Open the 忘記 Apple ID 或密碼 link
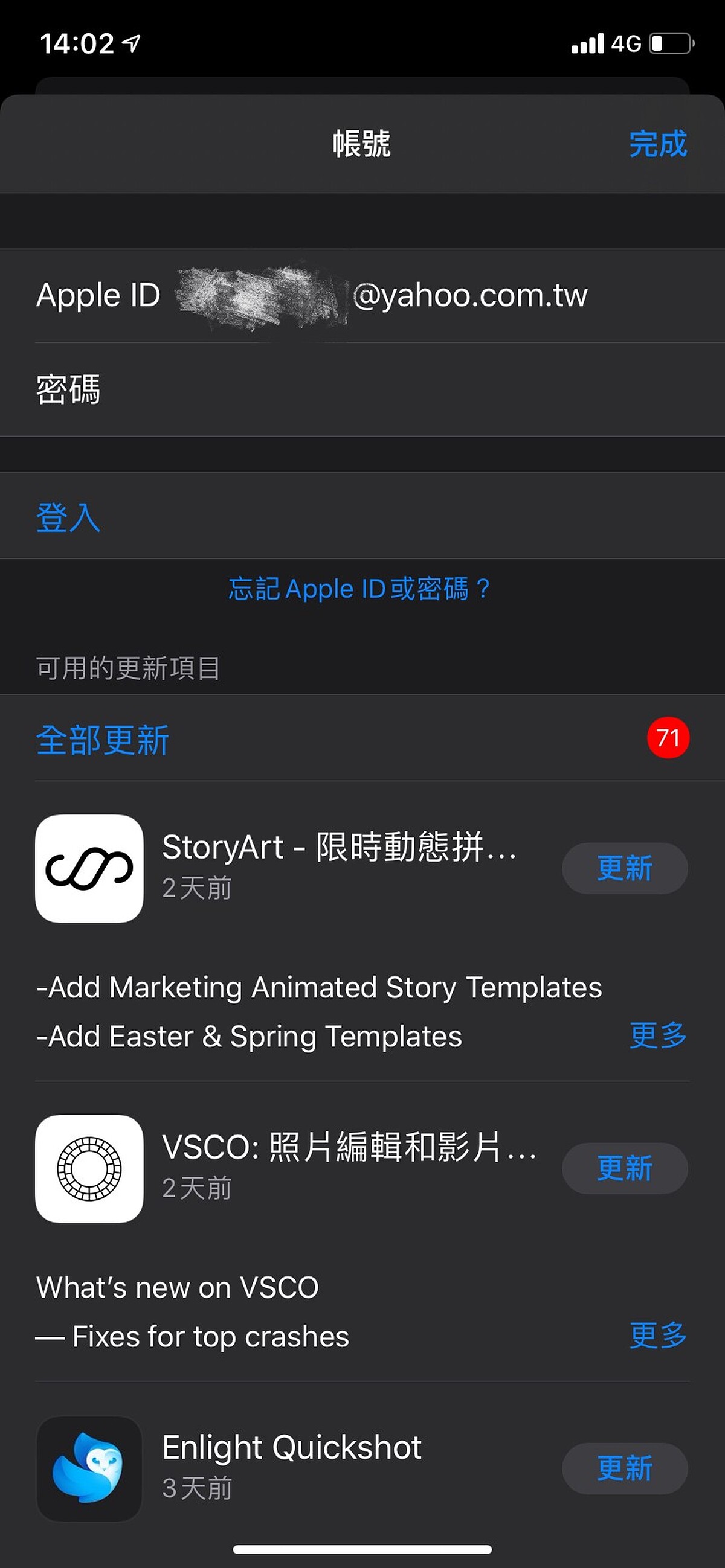 [359, 589]
